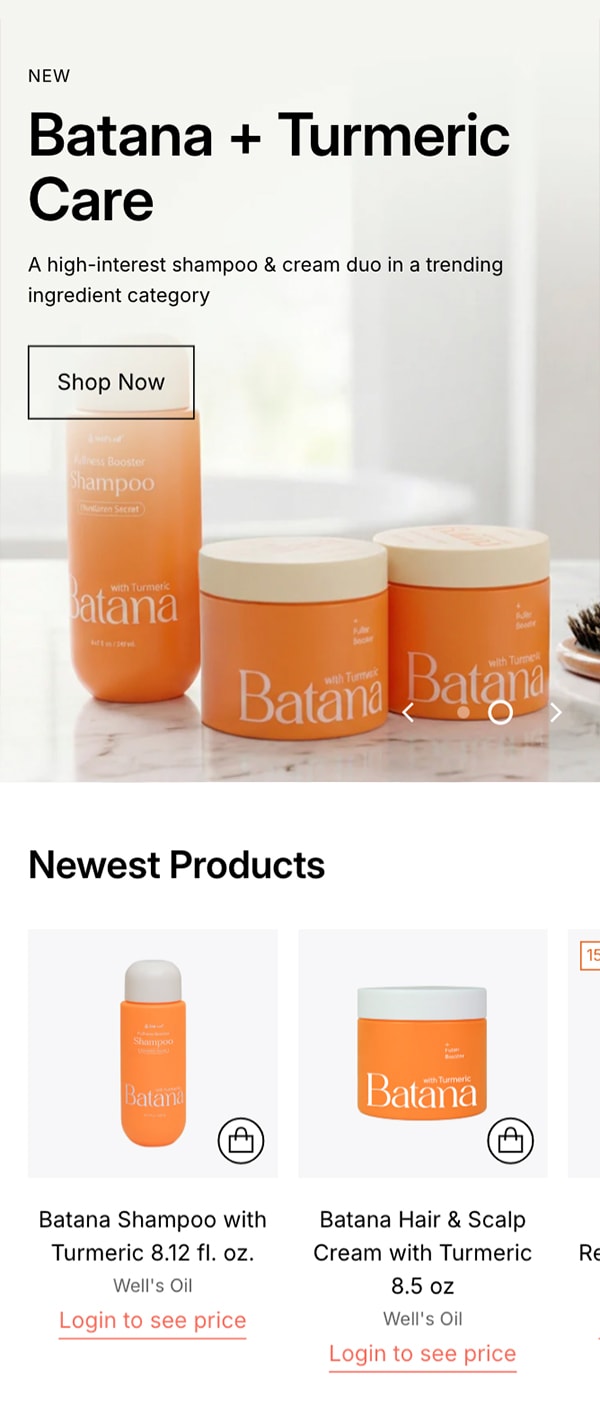Go to next carousel slide
The image size is (600, 1423).
pyautogui.click(x=556, y=712)
